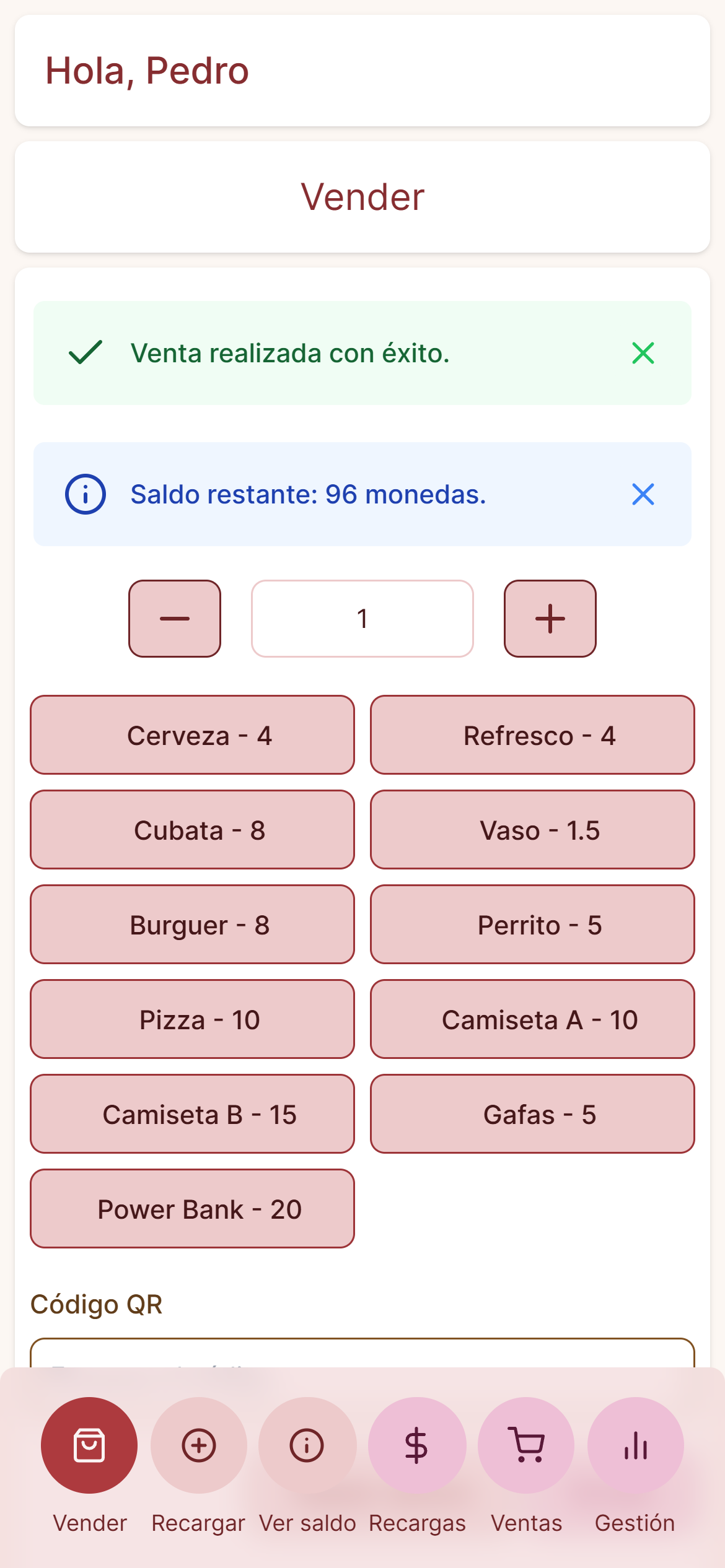Tap the quantity input field

[x=362, y=619]
